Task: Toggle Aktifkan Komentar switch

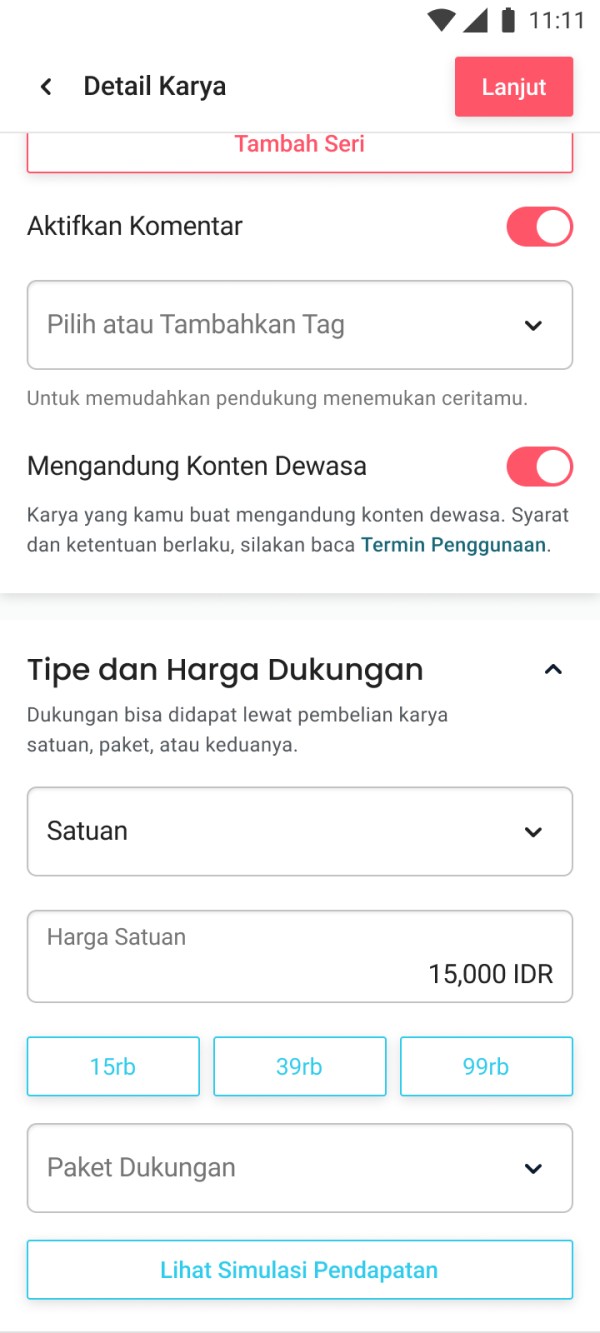Action: click(539, 227)
